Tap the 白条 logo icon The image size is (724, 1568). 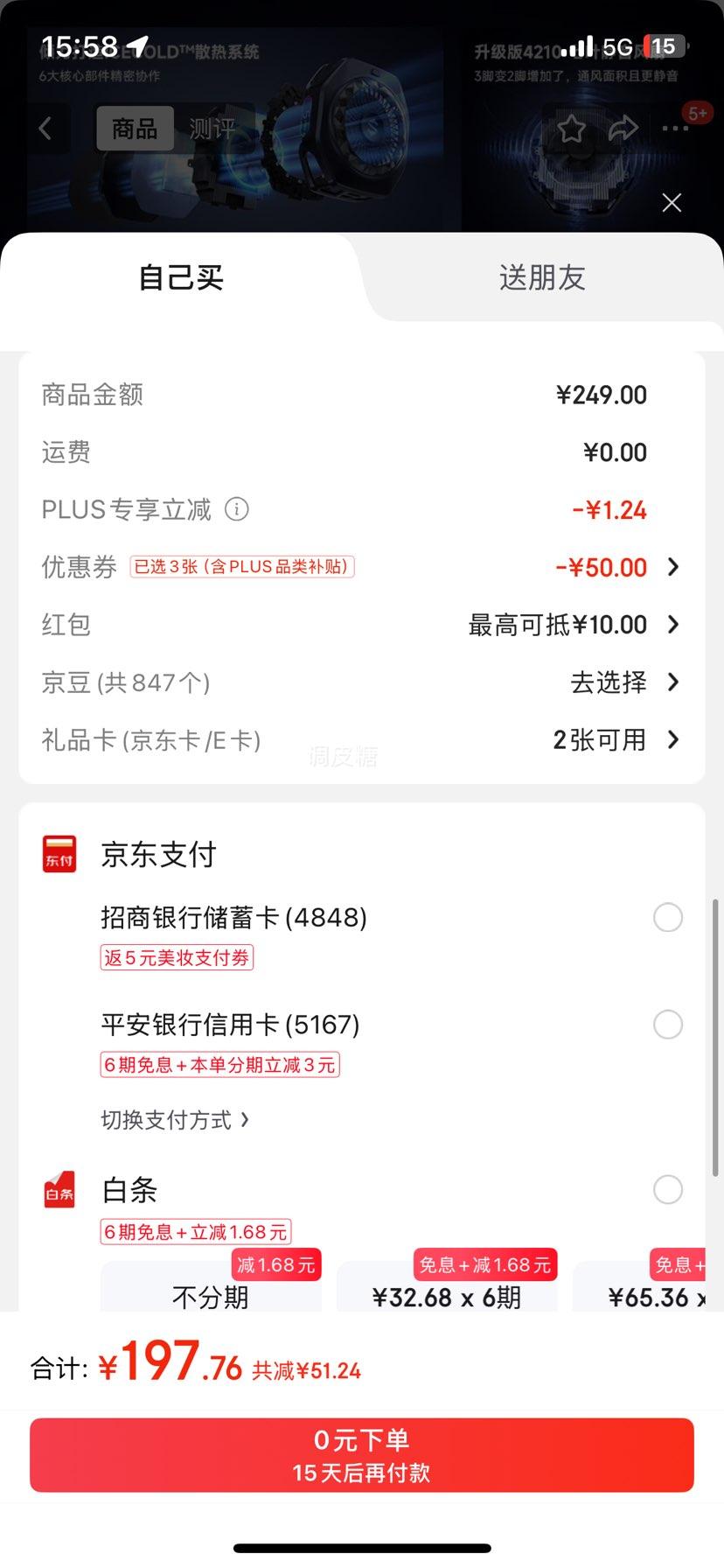(58, 1190)
